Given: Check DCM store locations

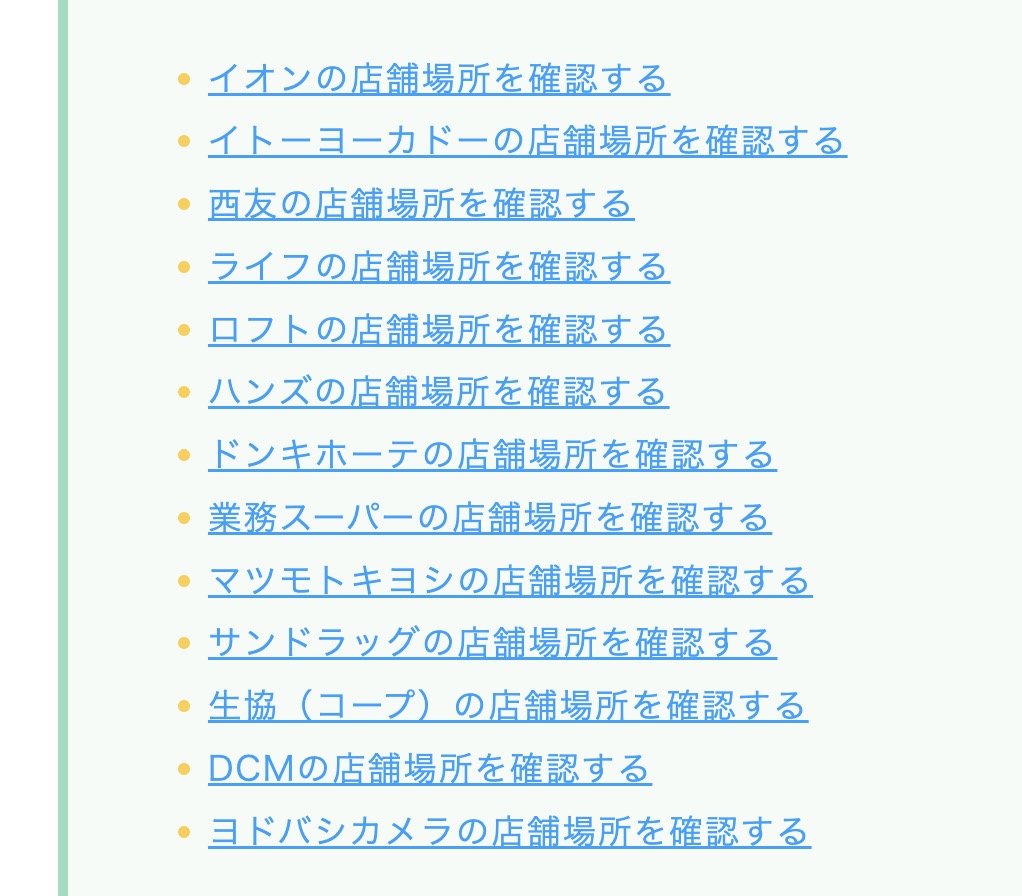Looking at the screenshot, I should pyautogui.click(x=429, y=769).
